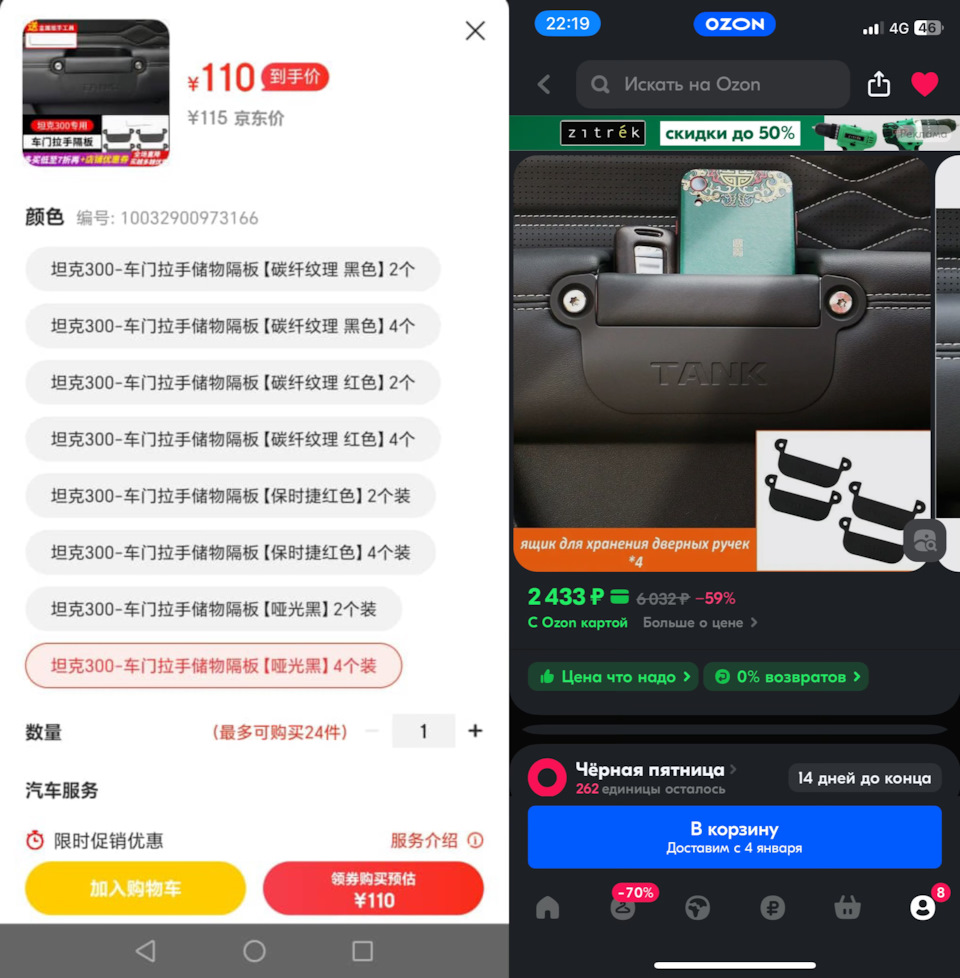Viewport: 960px width, 978px height.
Task: Open Ozon profile tab with badge 8
Action: 922,908
